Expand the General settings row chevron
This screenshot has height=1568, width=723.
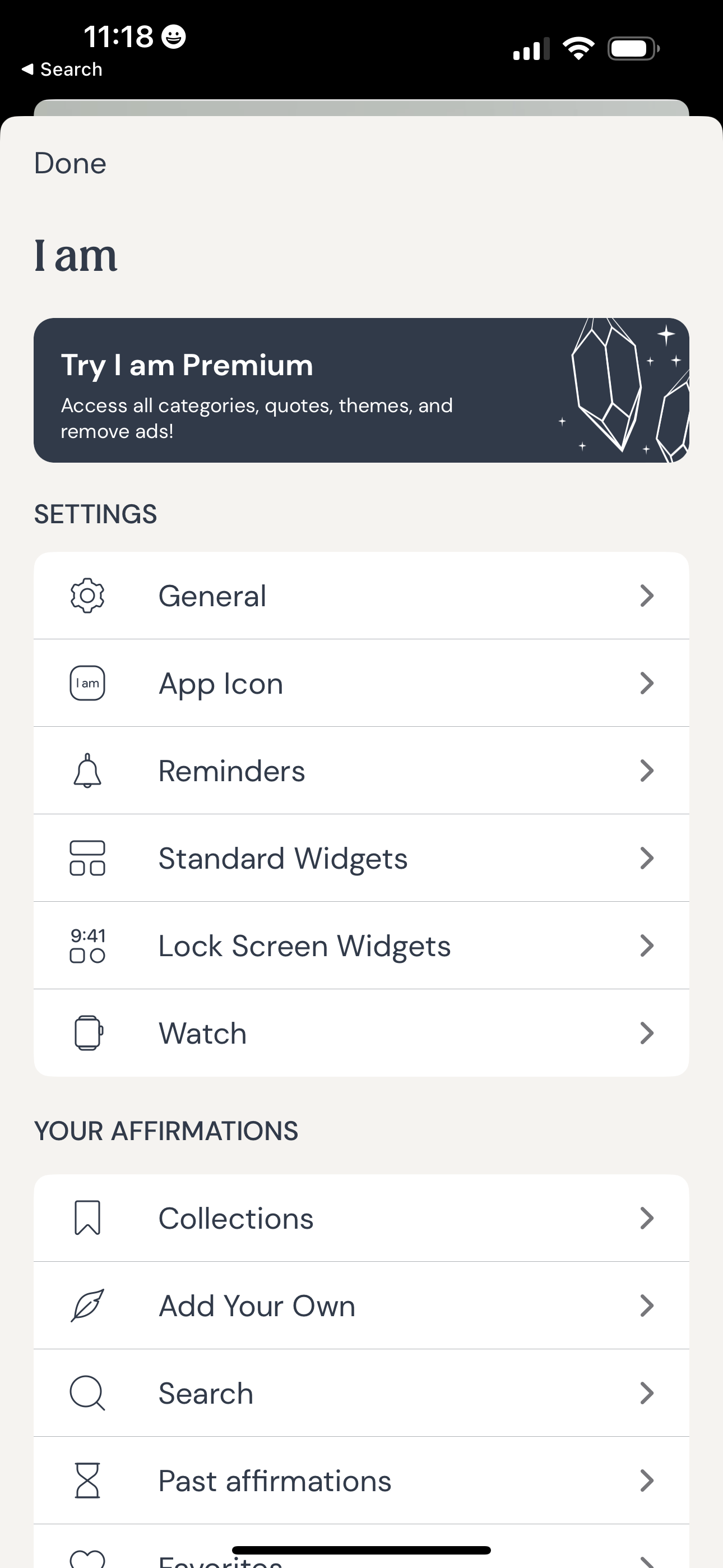pos(647,596)
